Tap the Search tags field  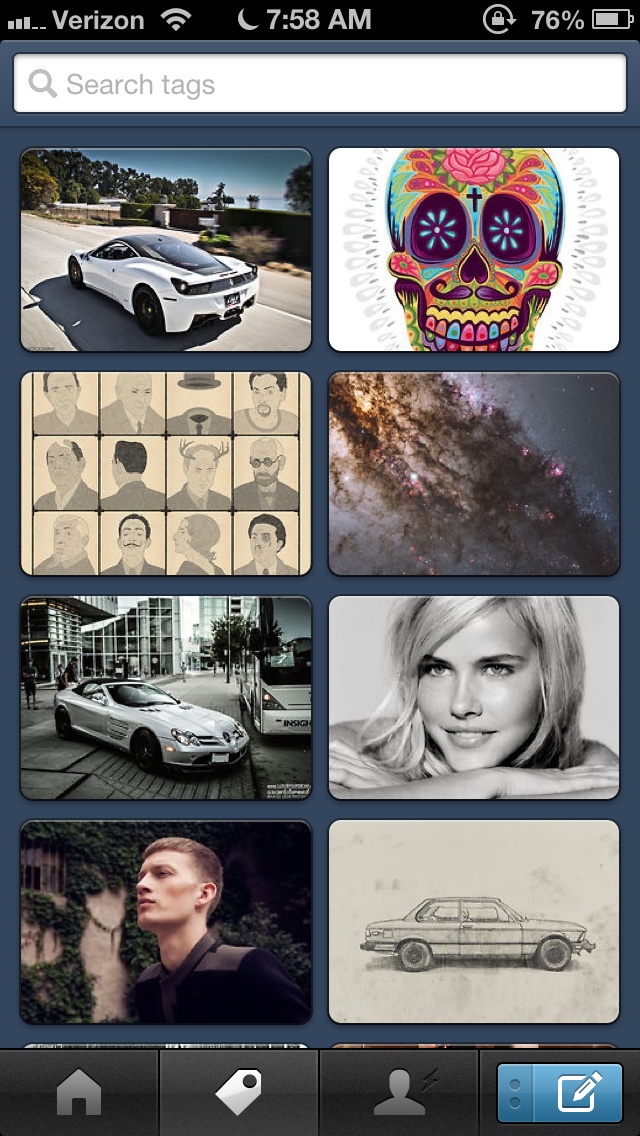(x=320, y=85)
